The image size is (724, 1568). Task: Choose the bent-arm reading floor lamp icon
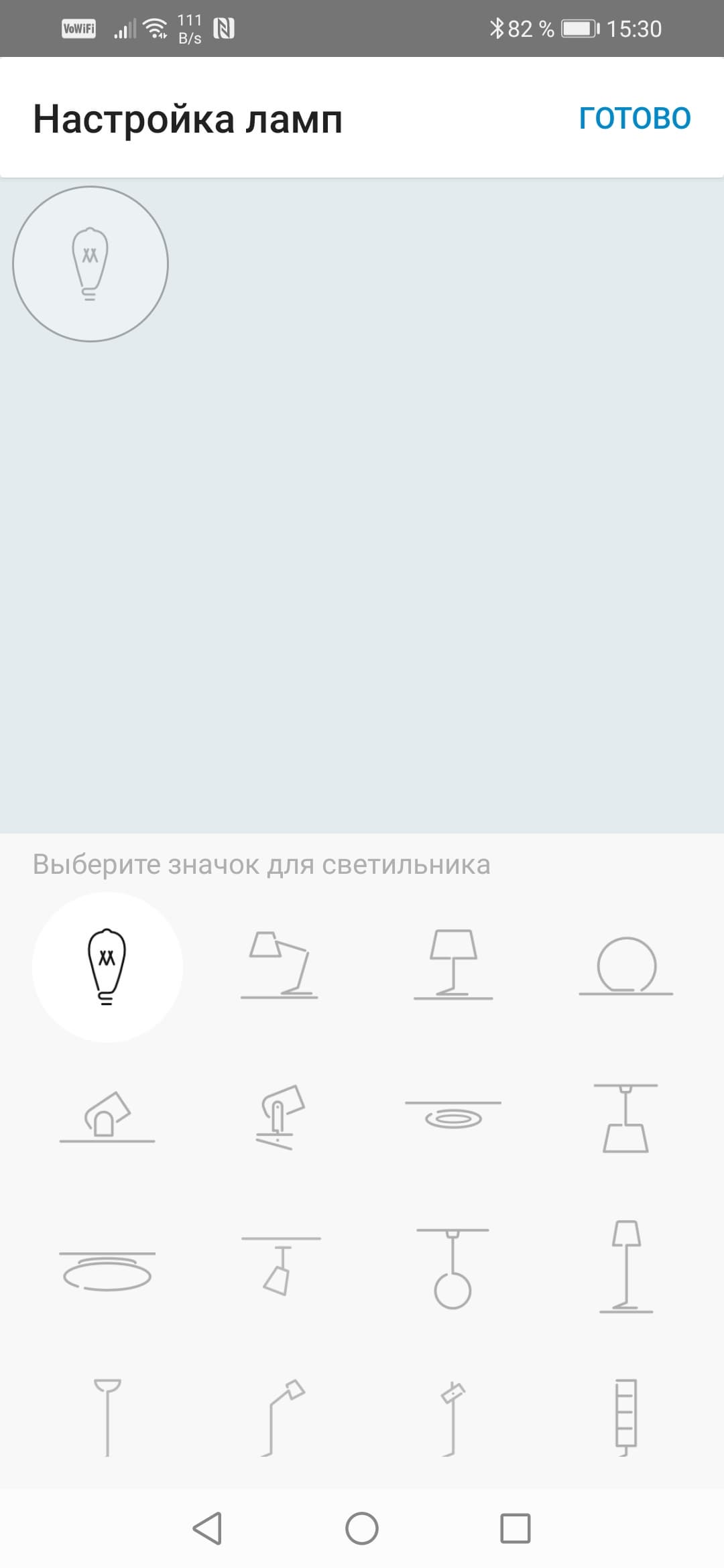pyautogui.click(x=280, y=1416)
